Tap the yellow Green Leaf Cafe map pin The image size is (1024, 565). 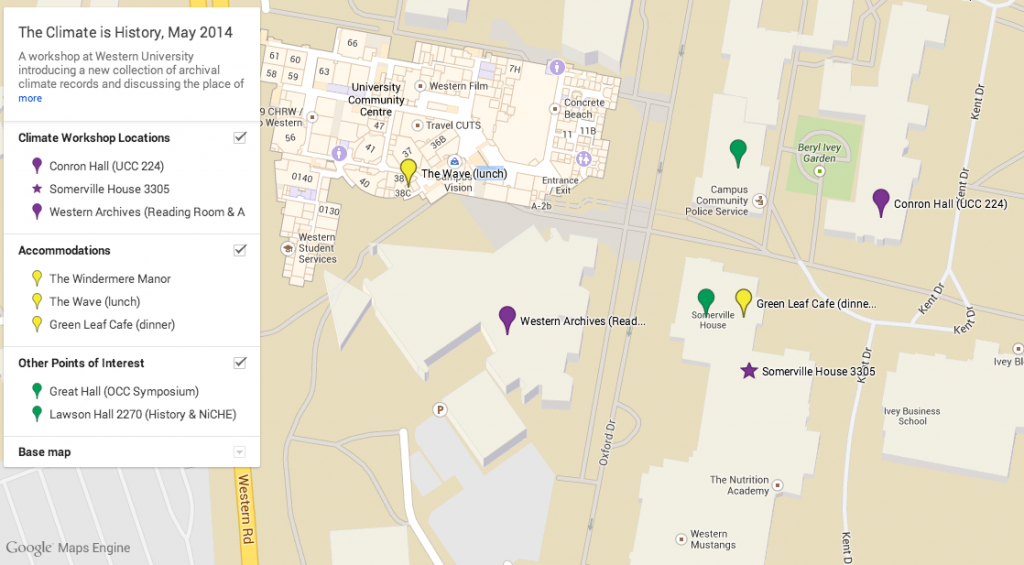tap(743, 300)
